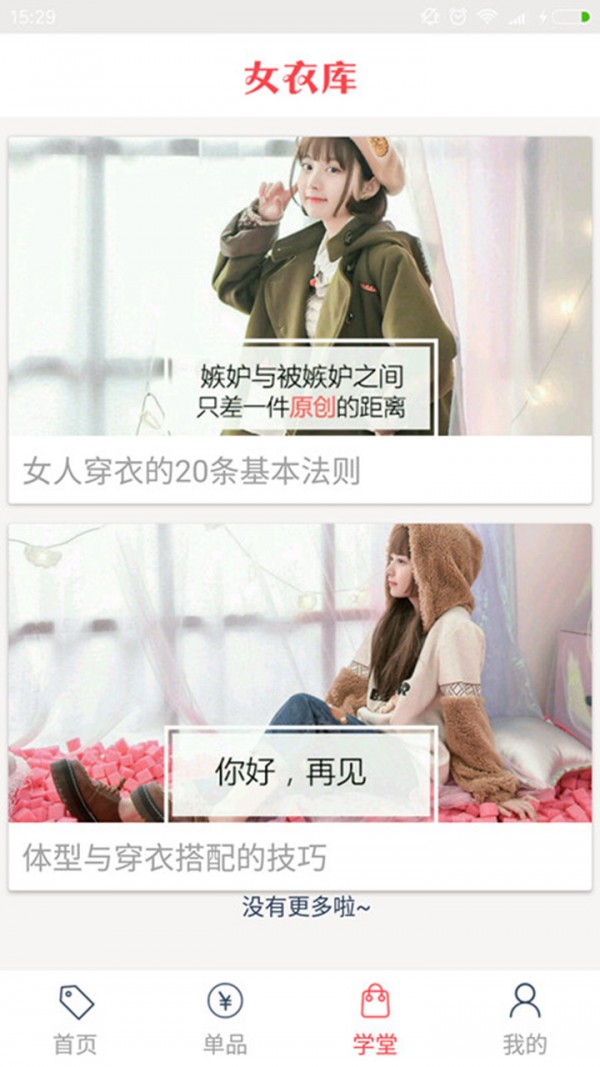Go to the 单品 tab
Screen dimensions: 600x1067
[225, 1018]
